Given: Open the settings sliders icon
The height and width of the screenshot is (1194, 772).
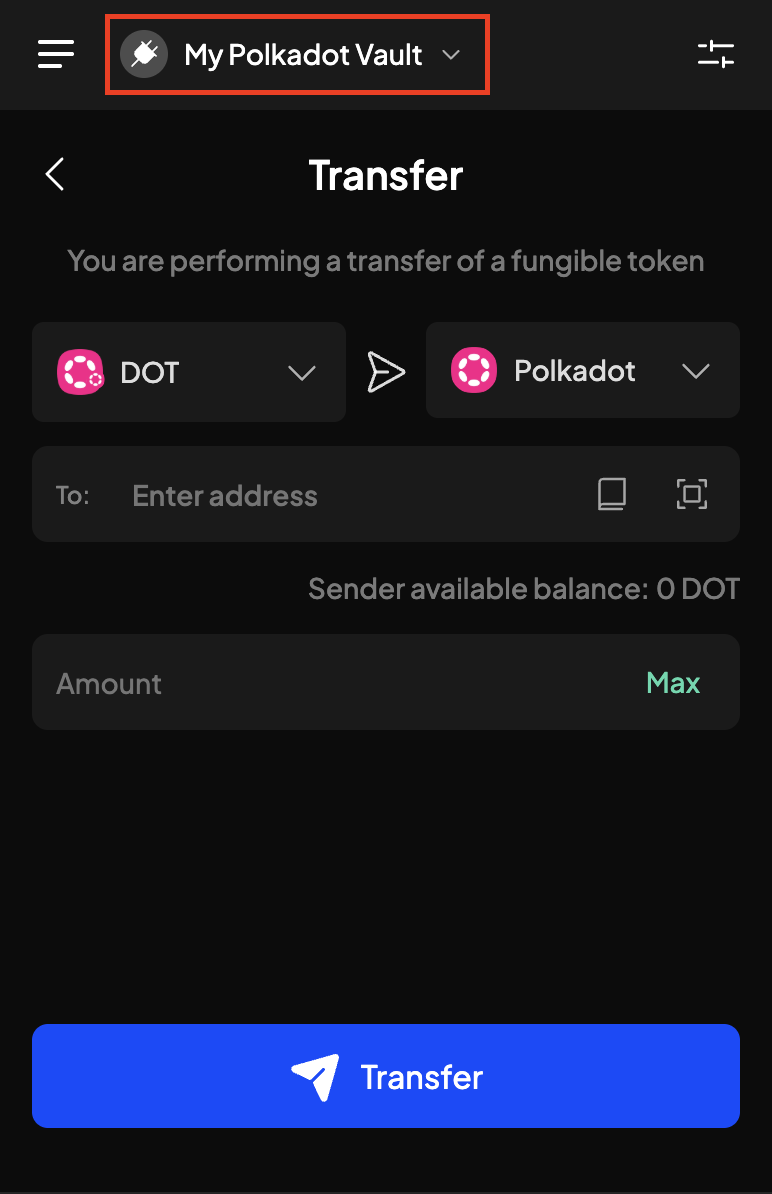Looking at the screenshot, I should pyautogui.click(x=716, y=54).
